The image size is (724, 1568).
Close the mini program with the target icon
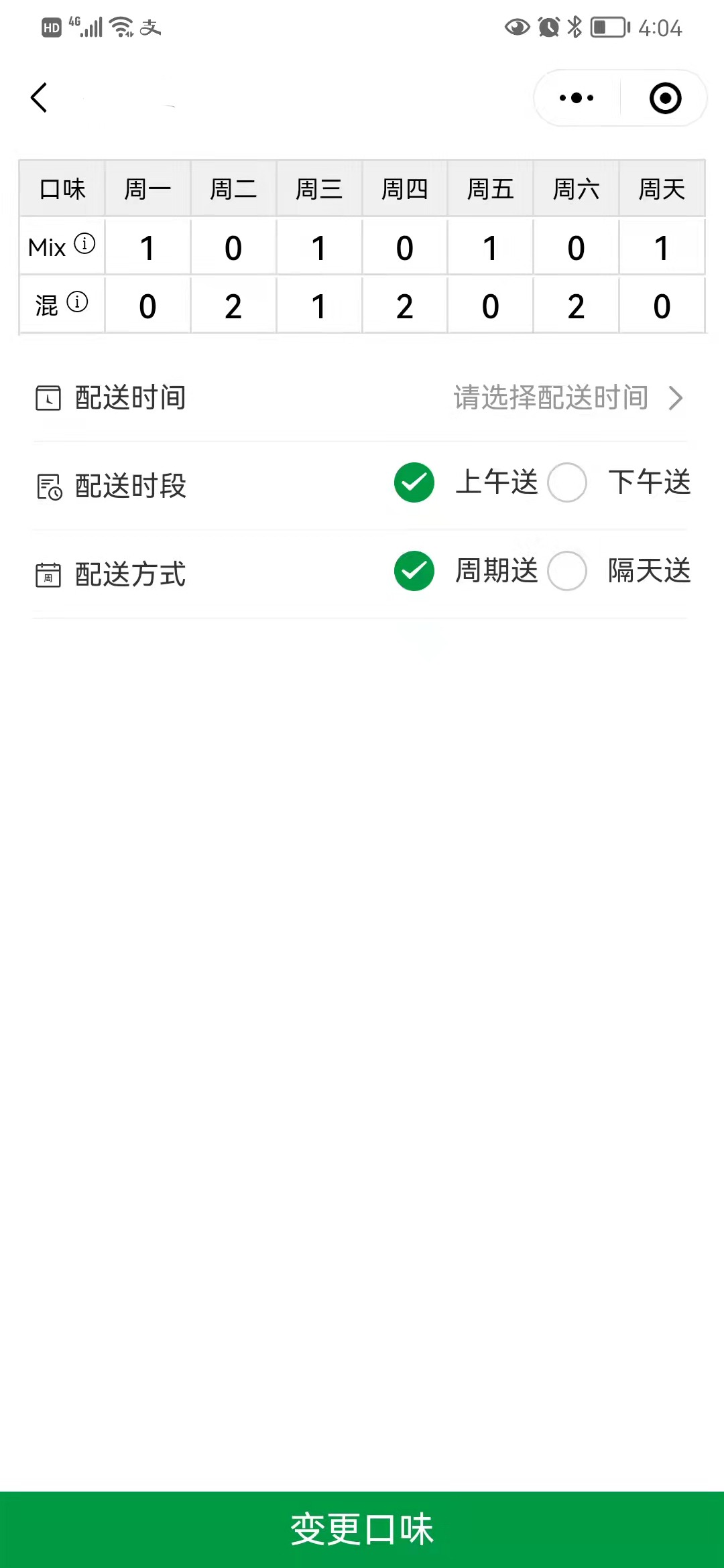tap(665, 98)
